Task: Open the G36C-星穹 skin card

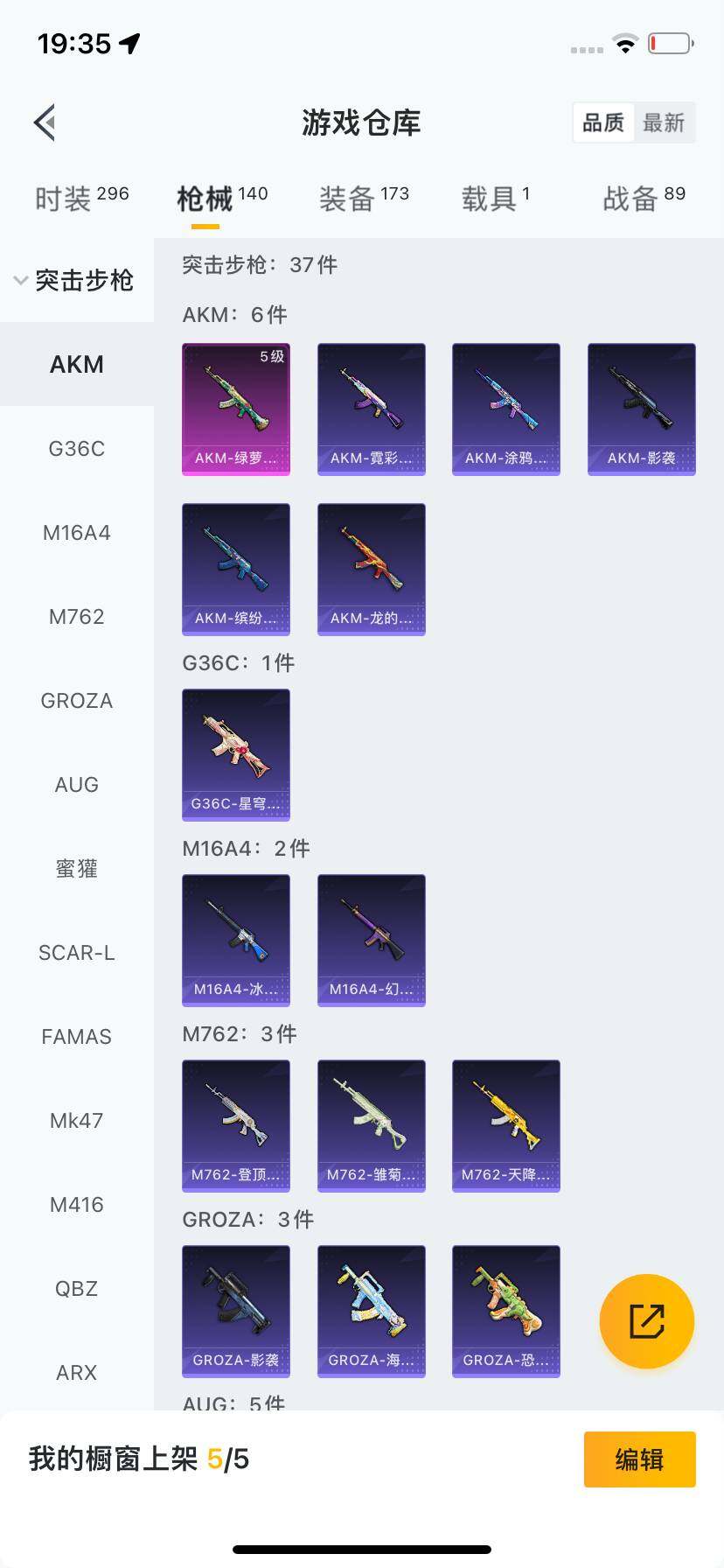Action: click(236, 754)
